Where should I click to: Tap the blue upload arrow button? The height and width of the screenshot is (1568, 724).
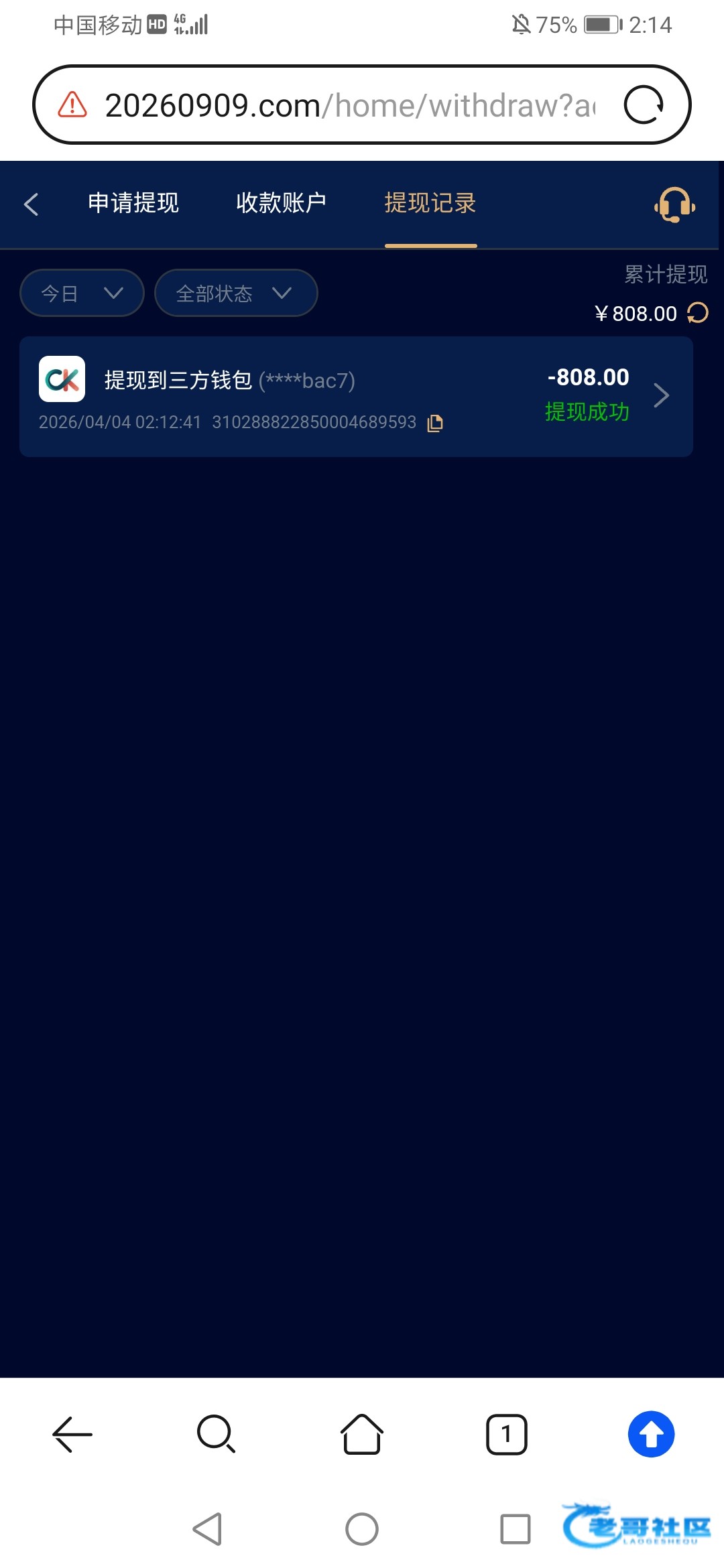pos(651,1435)
